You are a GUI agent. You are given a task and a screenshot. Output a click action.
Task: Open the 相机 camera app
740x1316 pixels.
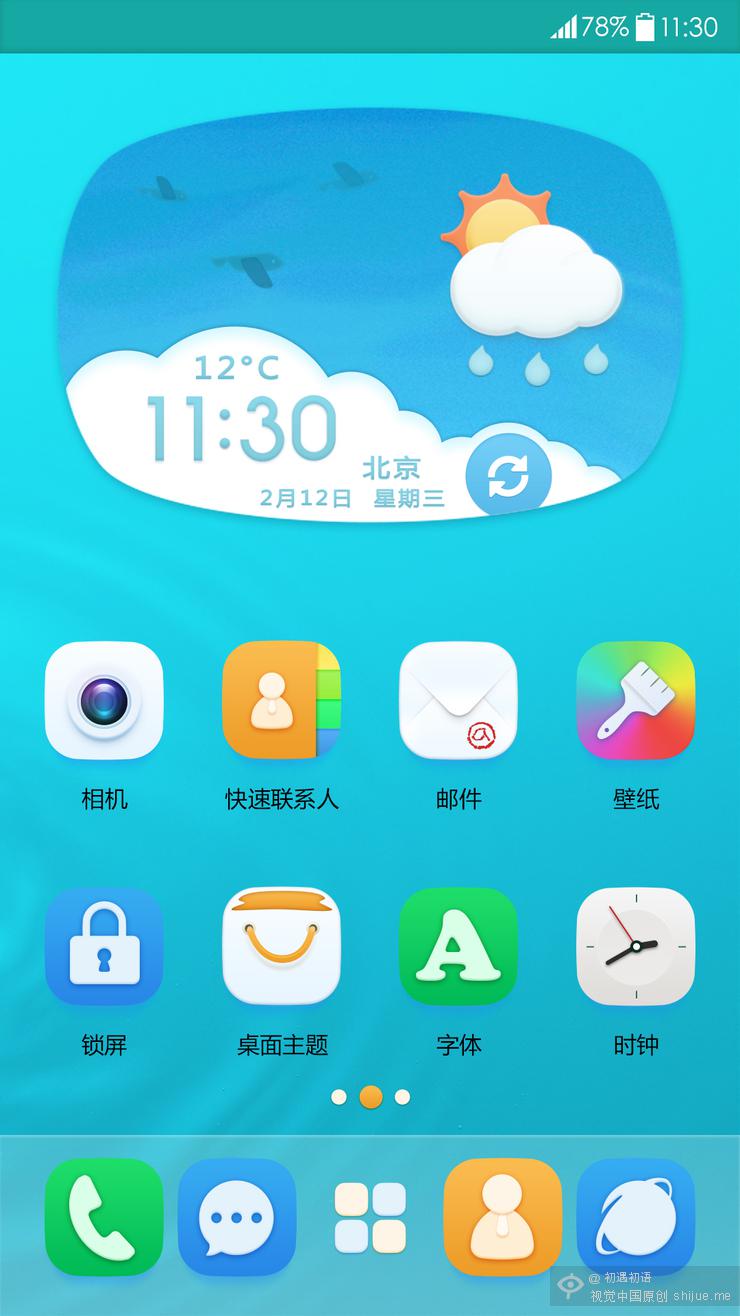coord(104,700)
